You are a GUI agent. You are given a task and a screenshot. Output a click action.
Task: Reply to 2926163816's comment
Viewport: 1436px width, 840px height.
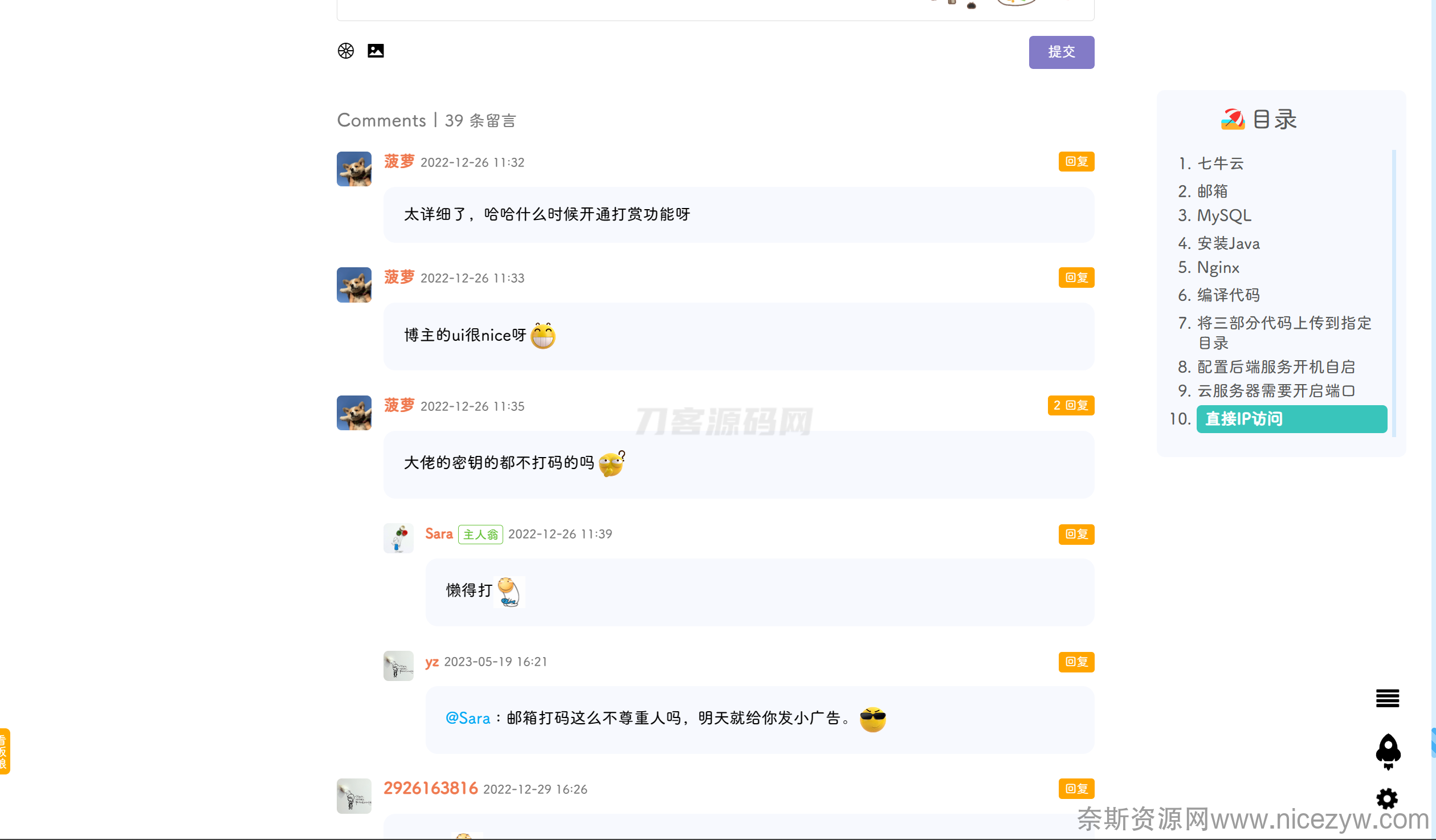(1076, 789)
